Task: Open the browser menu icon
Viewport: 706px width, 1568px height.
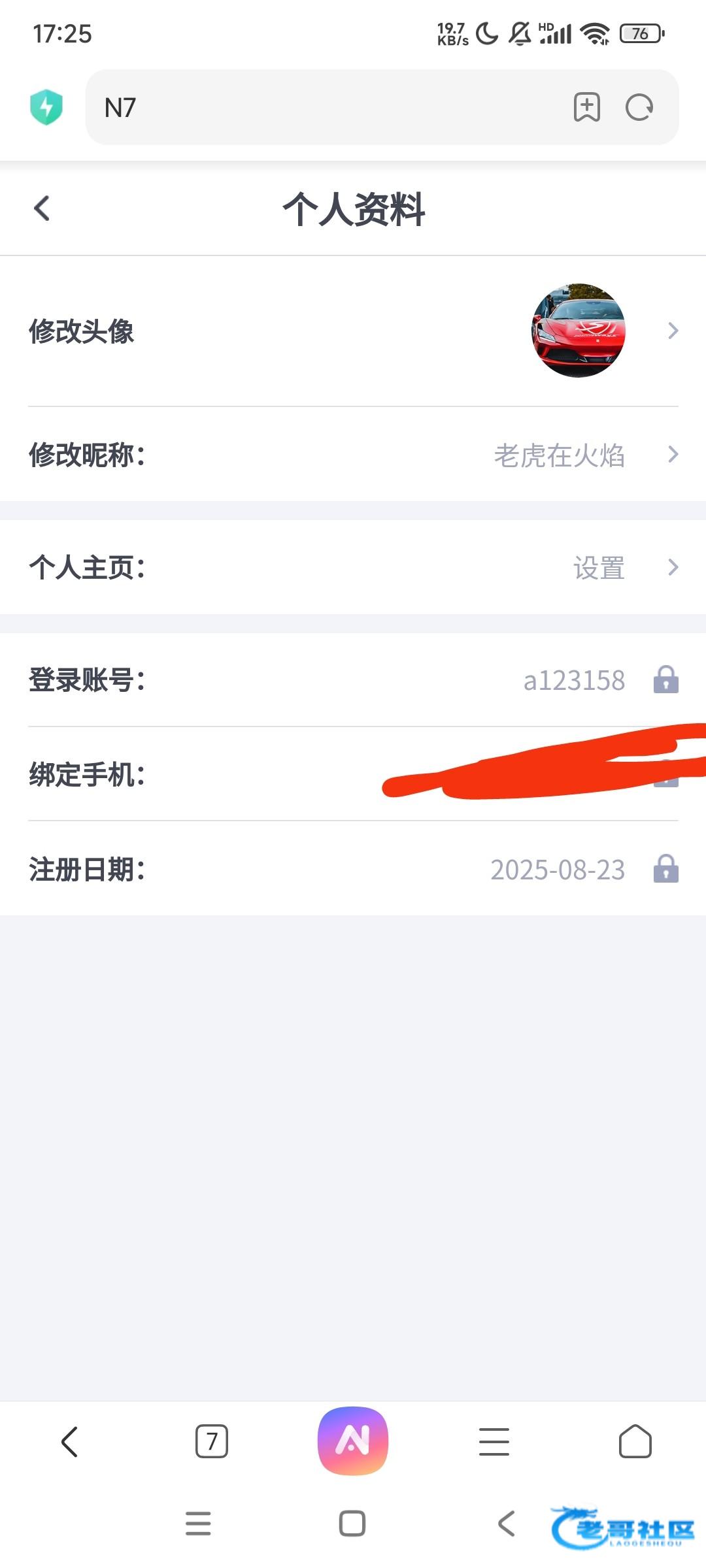Action: [494, 1441]
